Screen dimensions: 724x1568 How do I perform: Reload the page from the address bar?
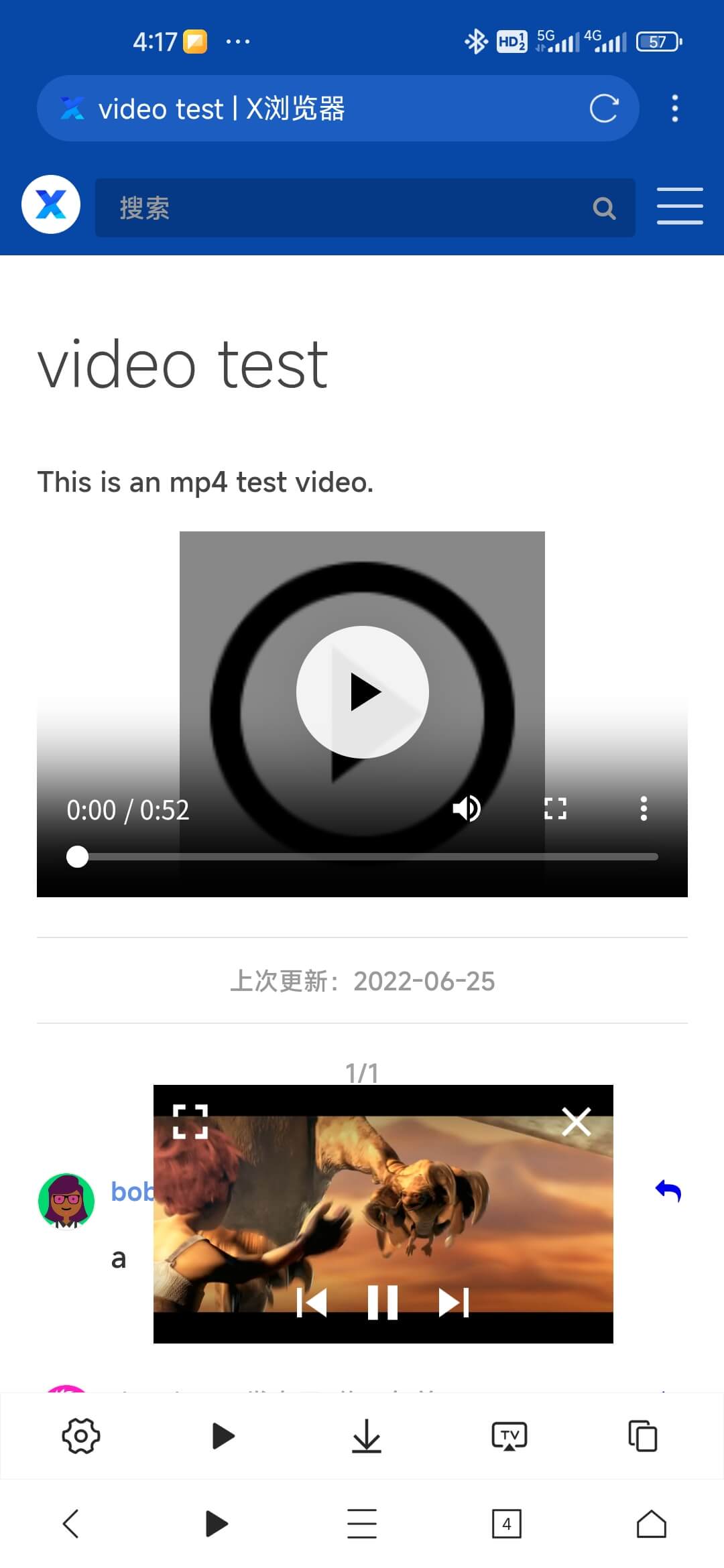point(603,109)
